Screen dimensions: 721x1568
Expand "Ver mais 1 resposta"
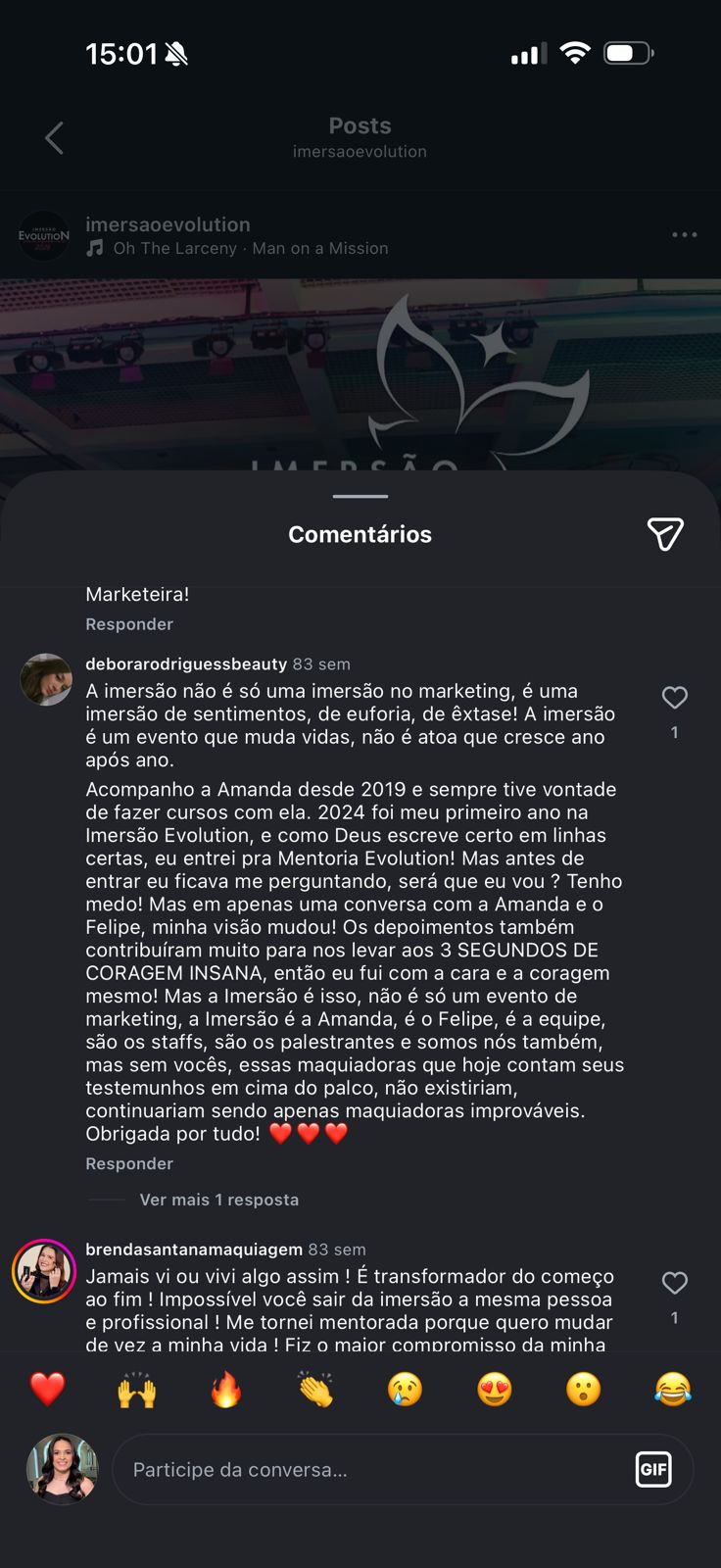219,1200
